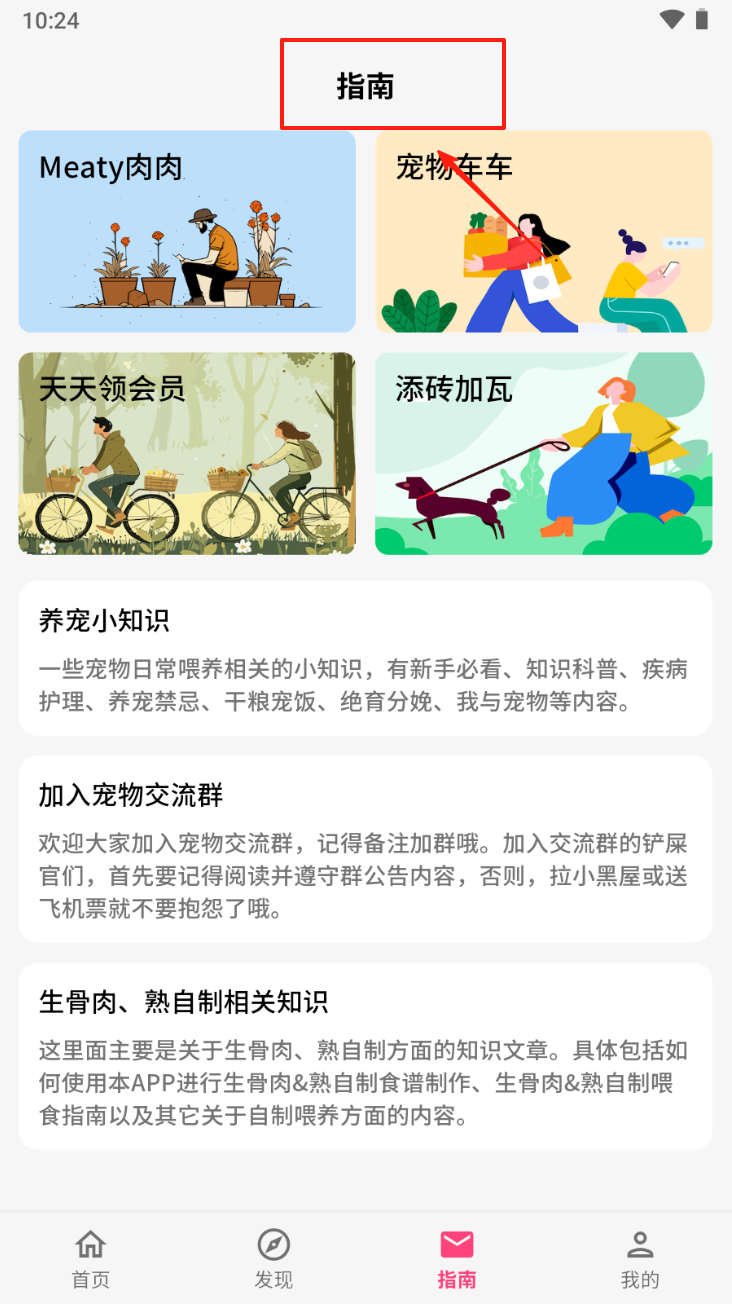Select the 天天领会员 card
732x1304 pixels.
187,453
